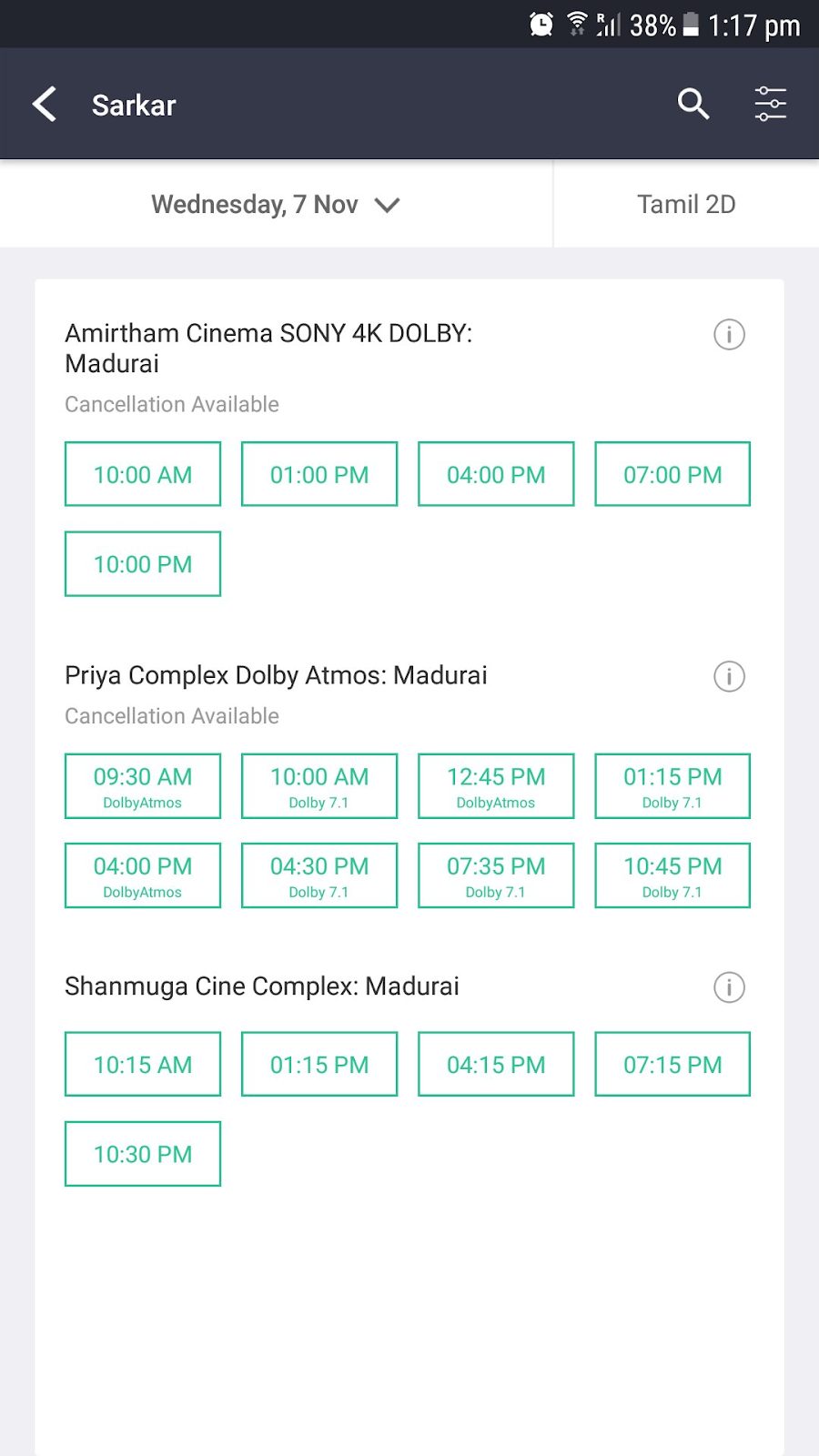Open the search icon

click(693, 105)
